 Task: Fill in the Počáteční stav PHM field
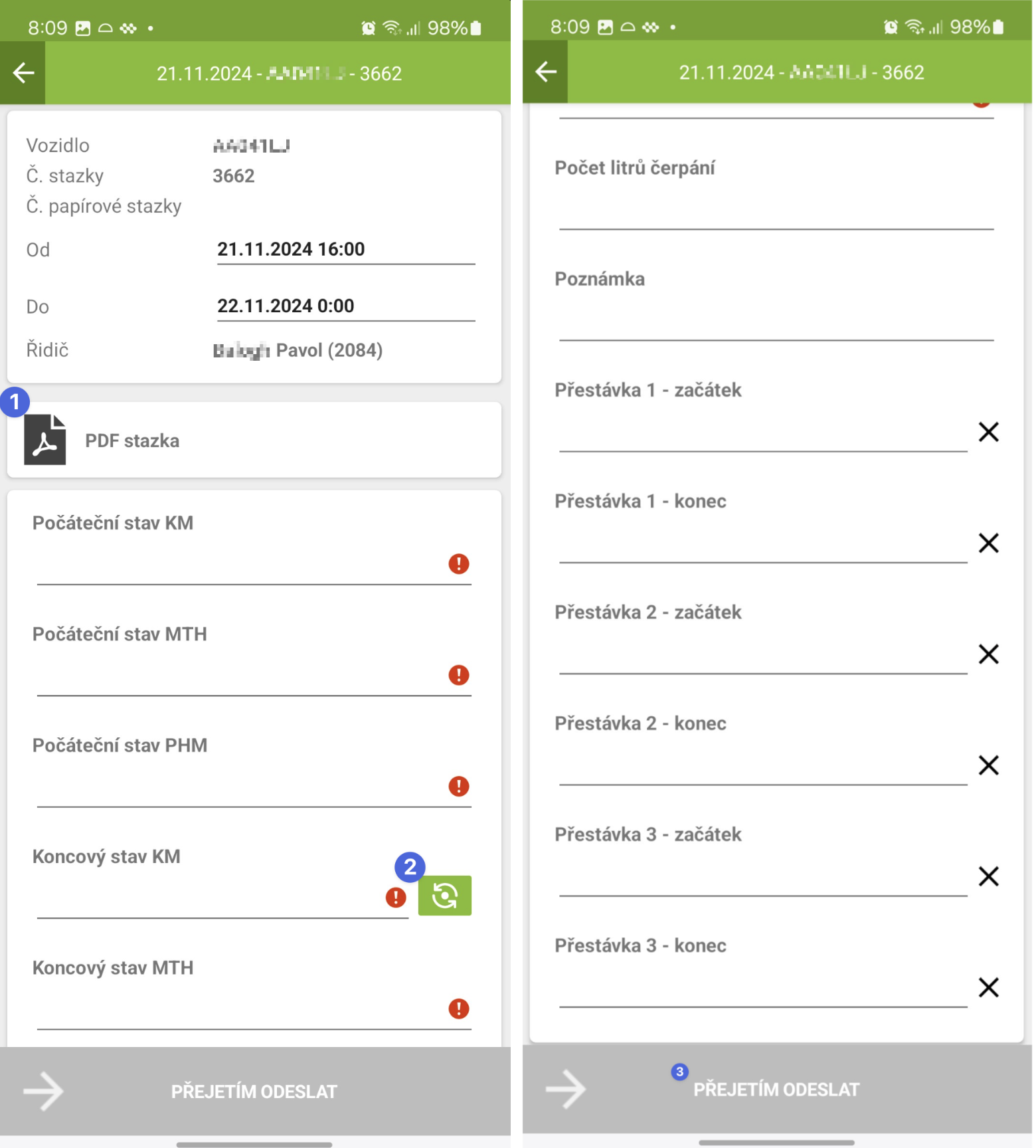(x=239, y=788)
